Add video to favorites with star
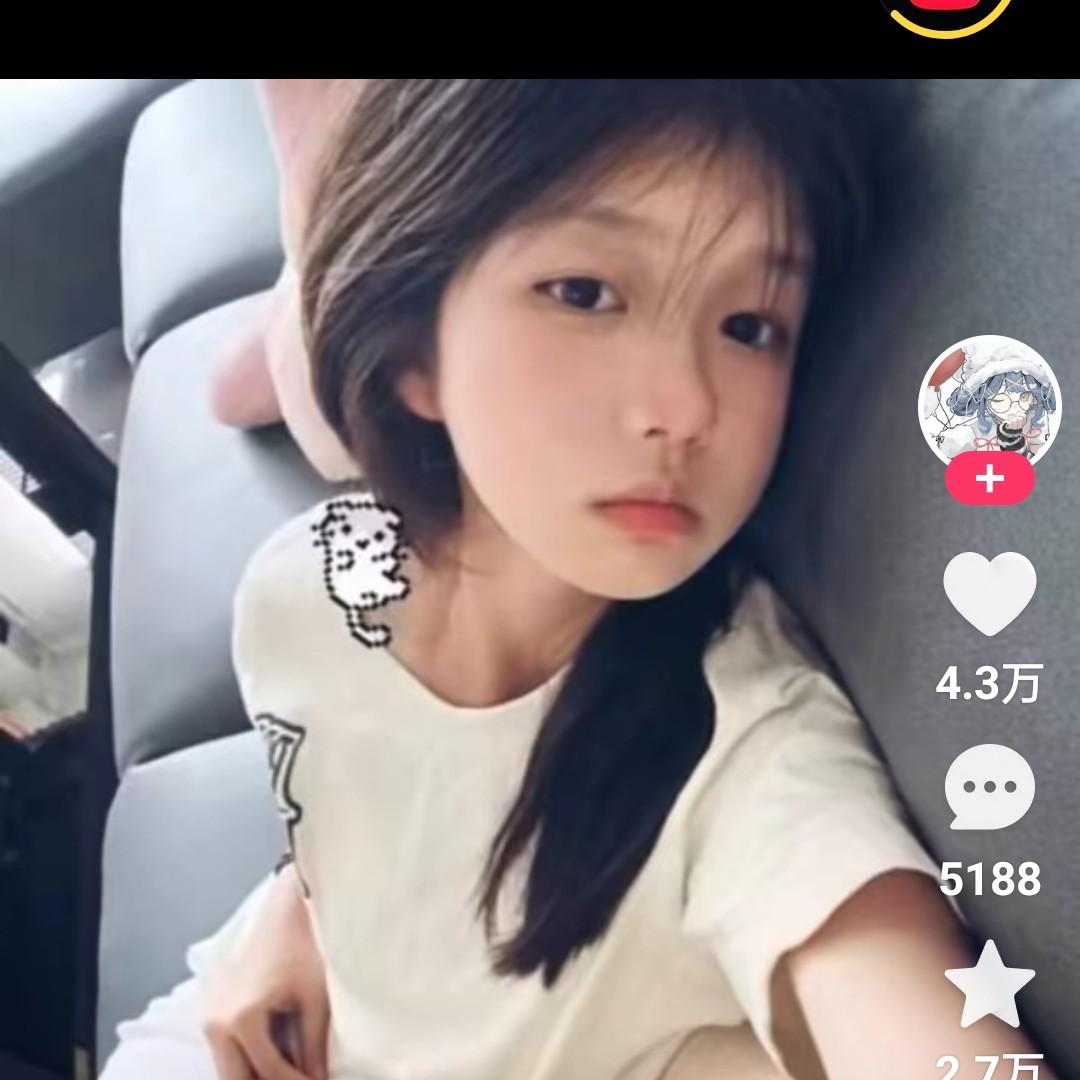1080x1080 pixels. click(989, 983)
